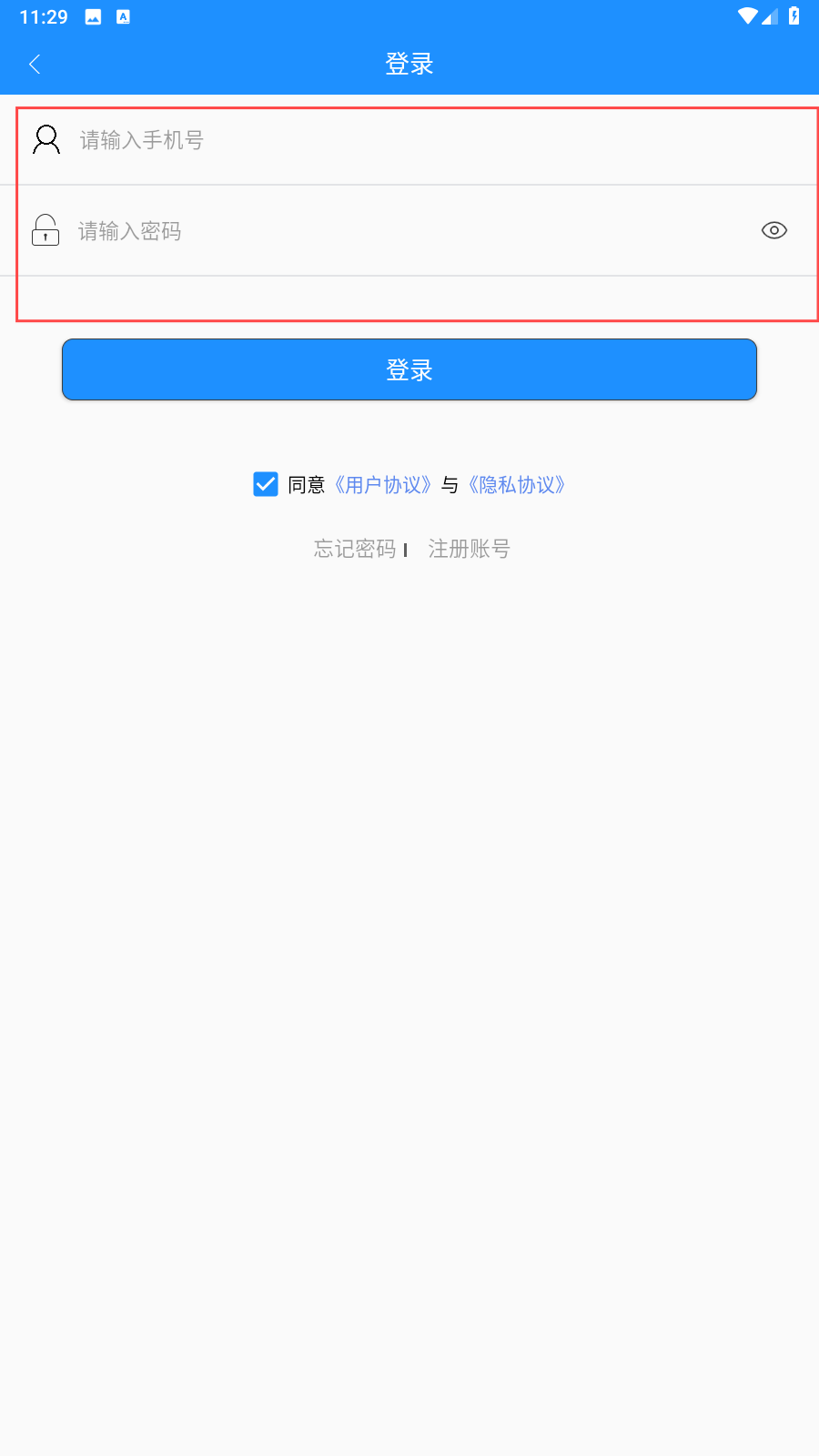819x1456 pixels.
Task: Toggle password visibility with the eye icon
Action: 774,230
